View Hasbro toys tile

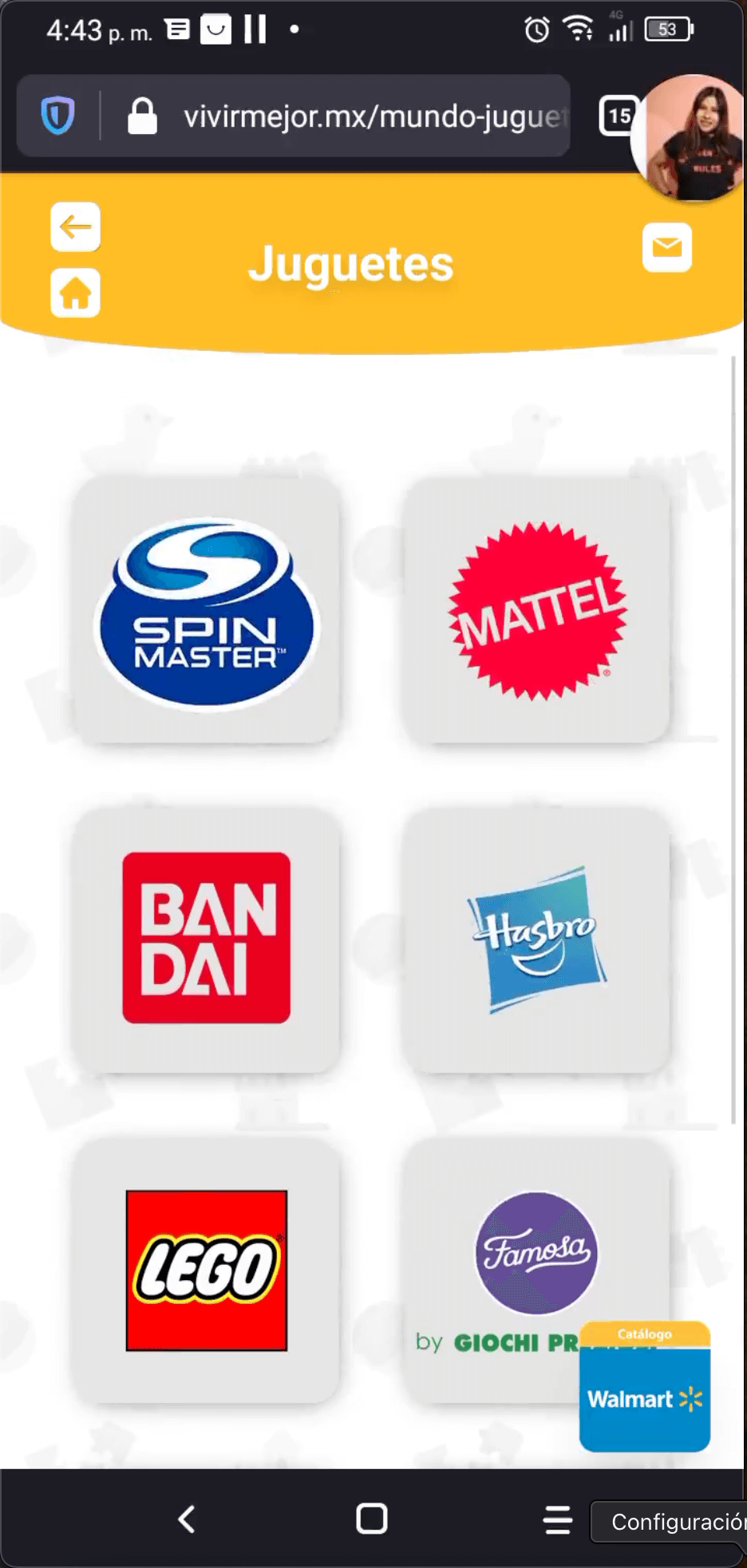click(x=536, y=939)
